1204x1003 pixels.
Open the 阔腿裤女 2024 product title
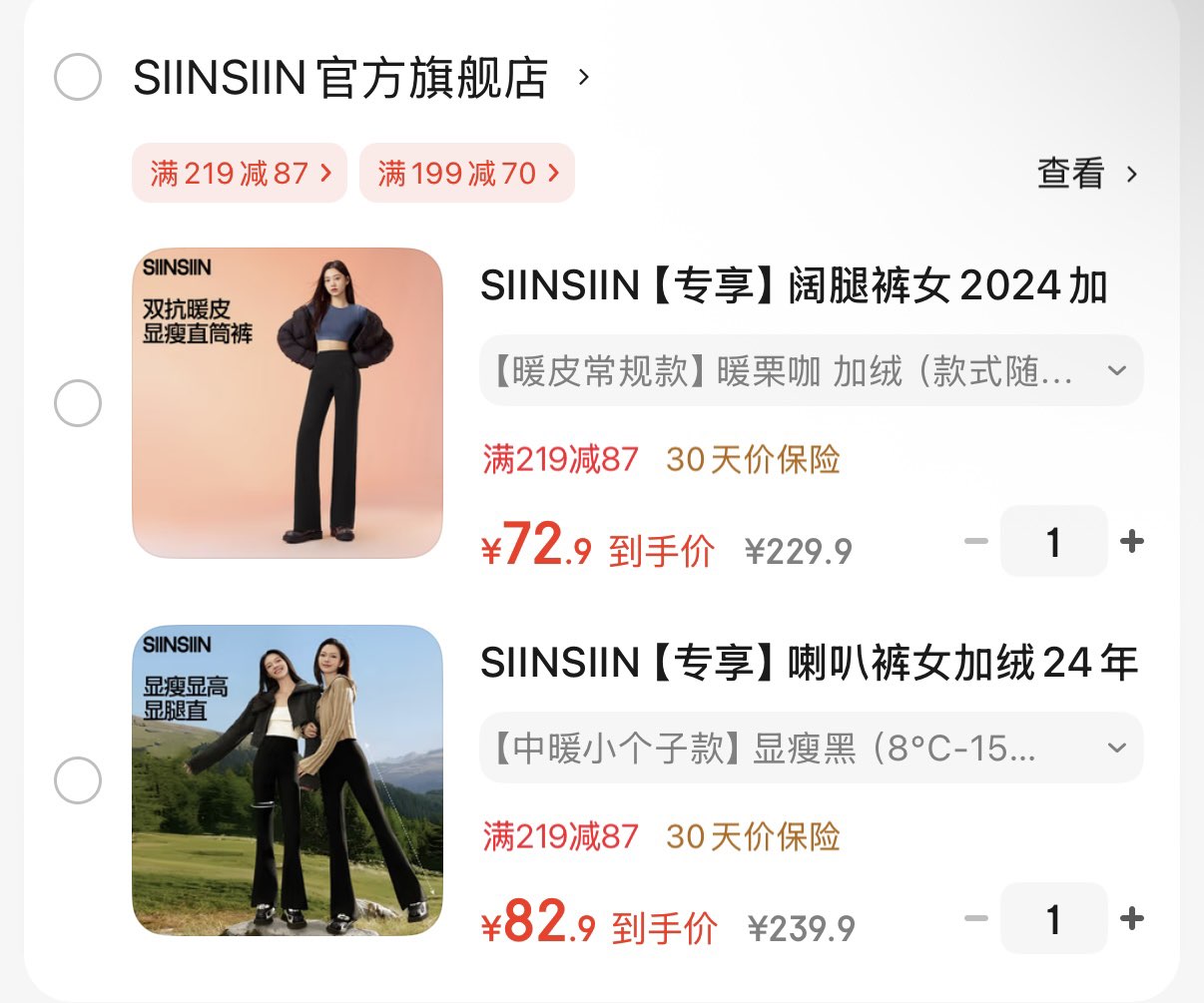pyautogui.click(x=794, y=286)
